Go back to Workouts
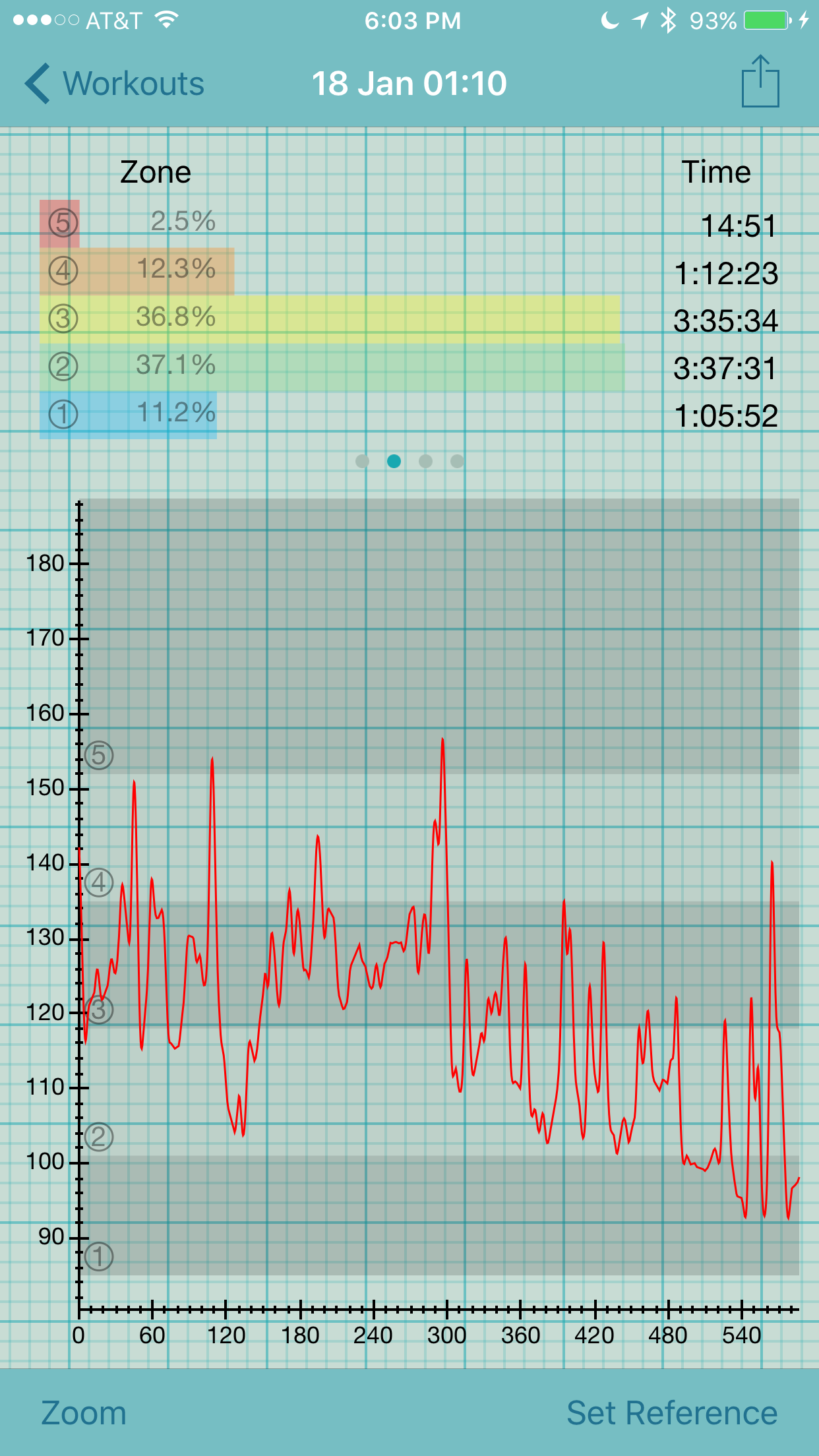819x1456 pixels. click(x=114, y=84)
